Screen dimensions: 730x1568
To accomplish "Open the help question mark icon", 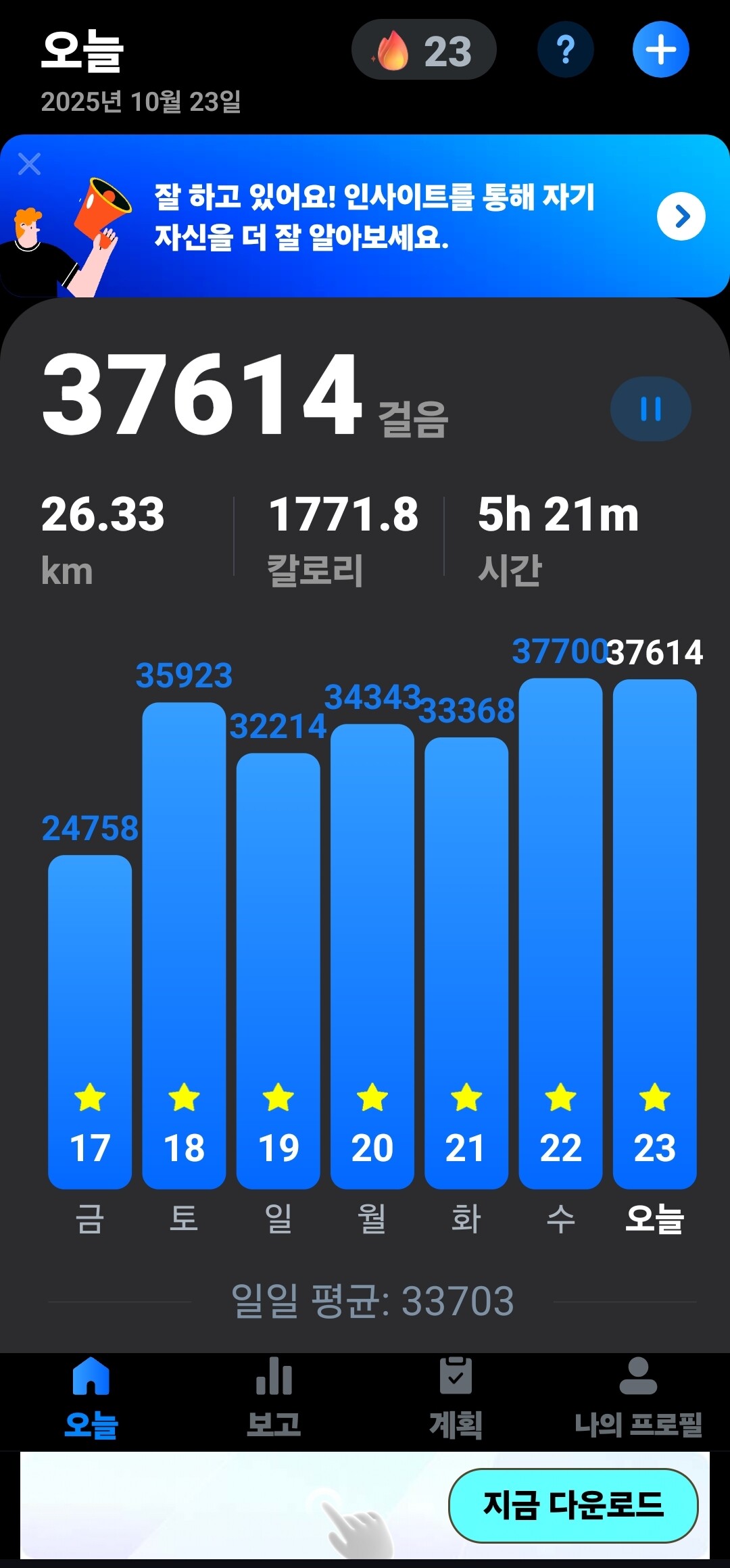I will tap(565, 50).
